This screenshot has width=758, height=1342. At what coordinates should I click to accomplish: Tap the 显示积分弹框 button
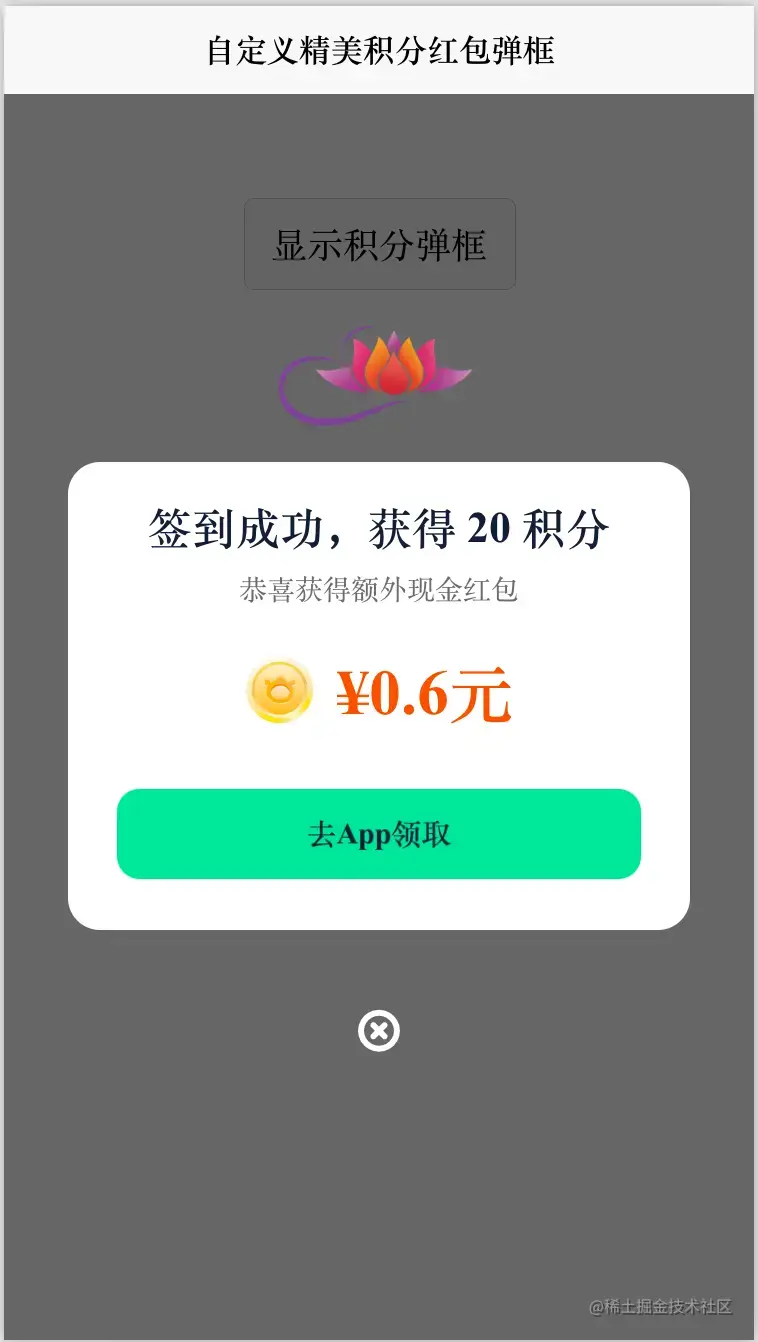[x=380, y=244]
